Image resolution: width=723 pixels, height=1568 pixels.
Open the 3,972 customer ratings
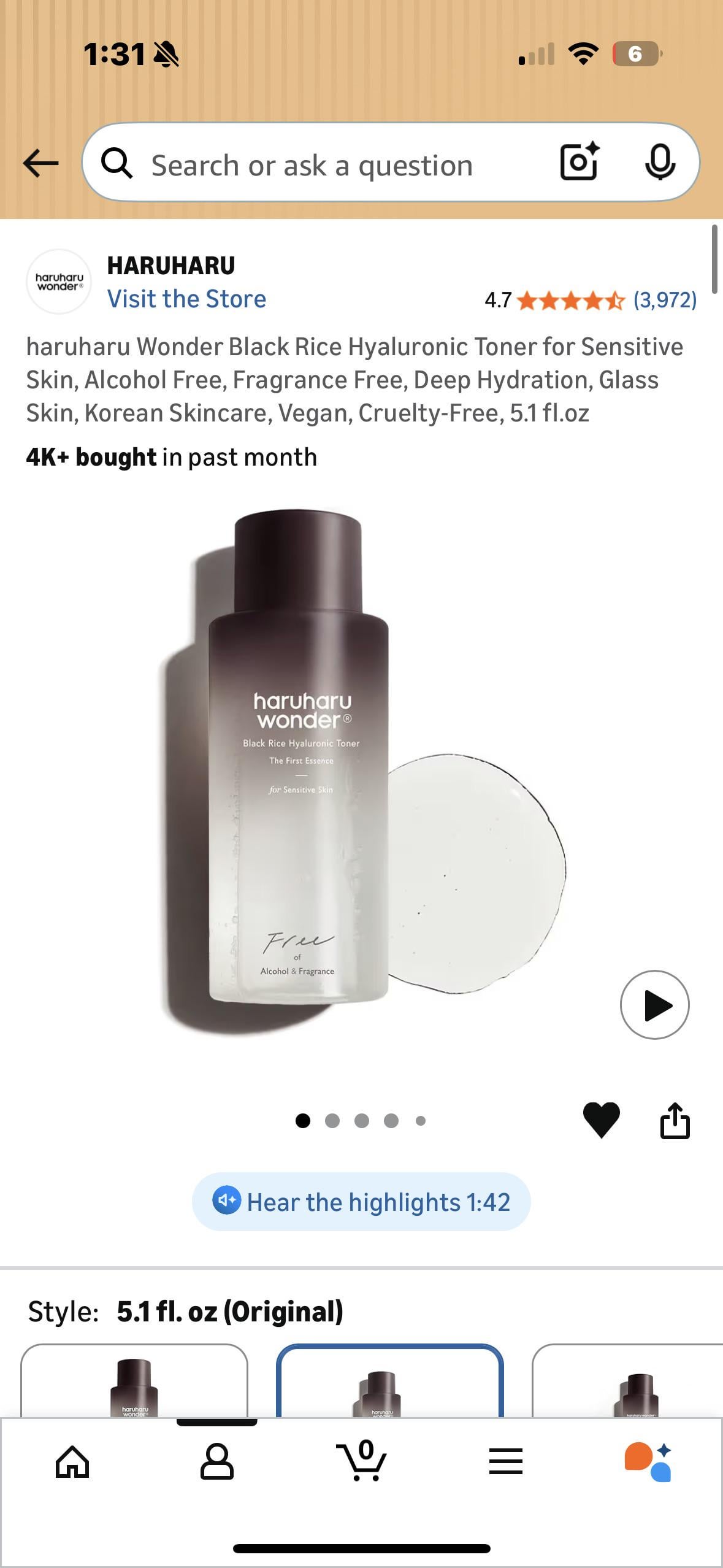coord(665,300)
